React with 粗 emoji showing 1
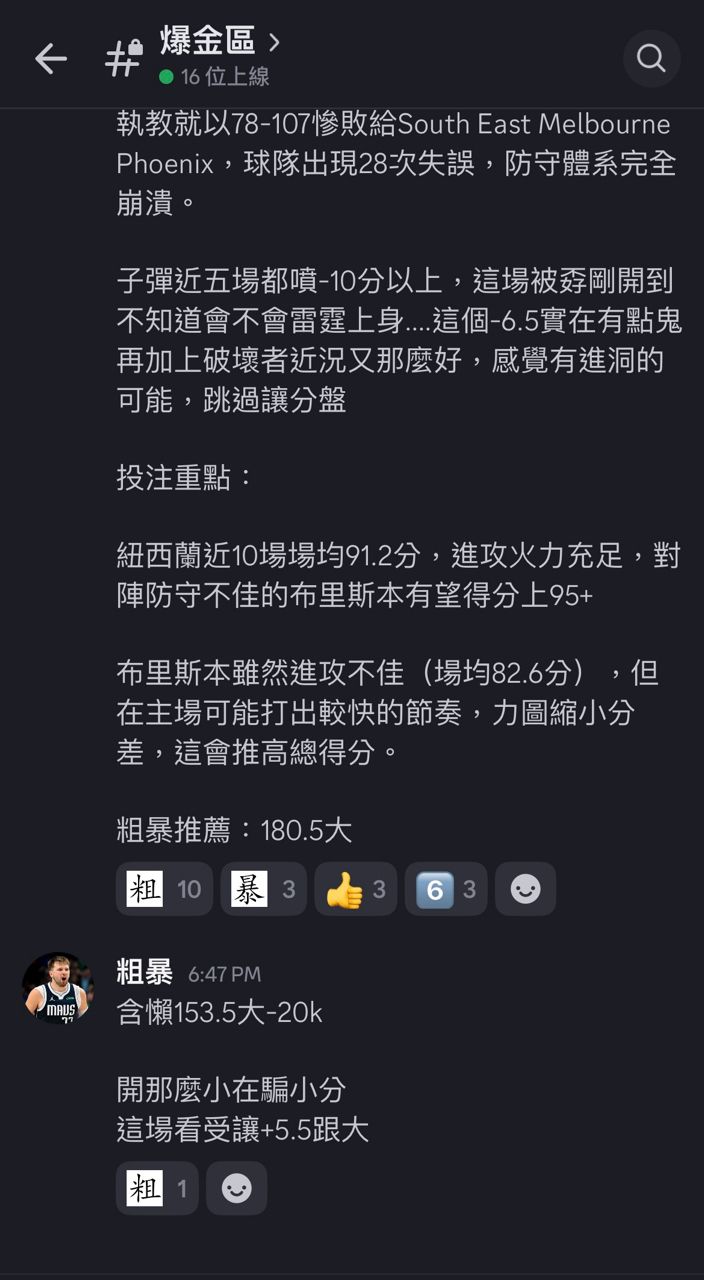 click(x=157, y=1188)
